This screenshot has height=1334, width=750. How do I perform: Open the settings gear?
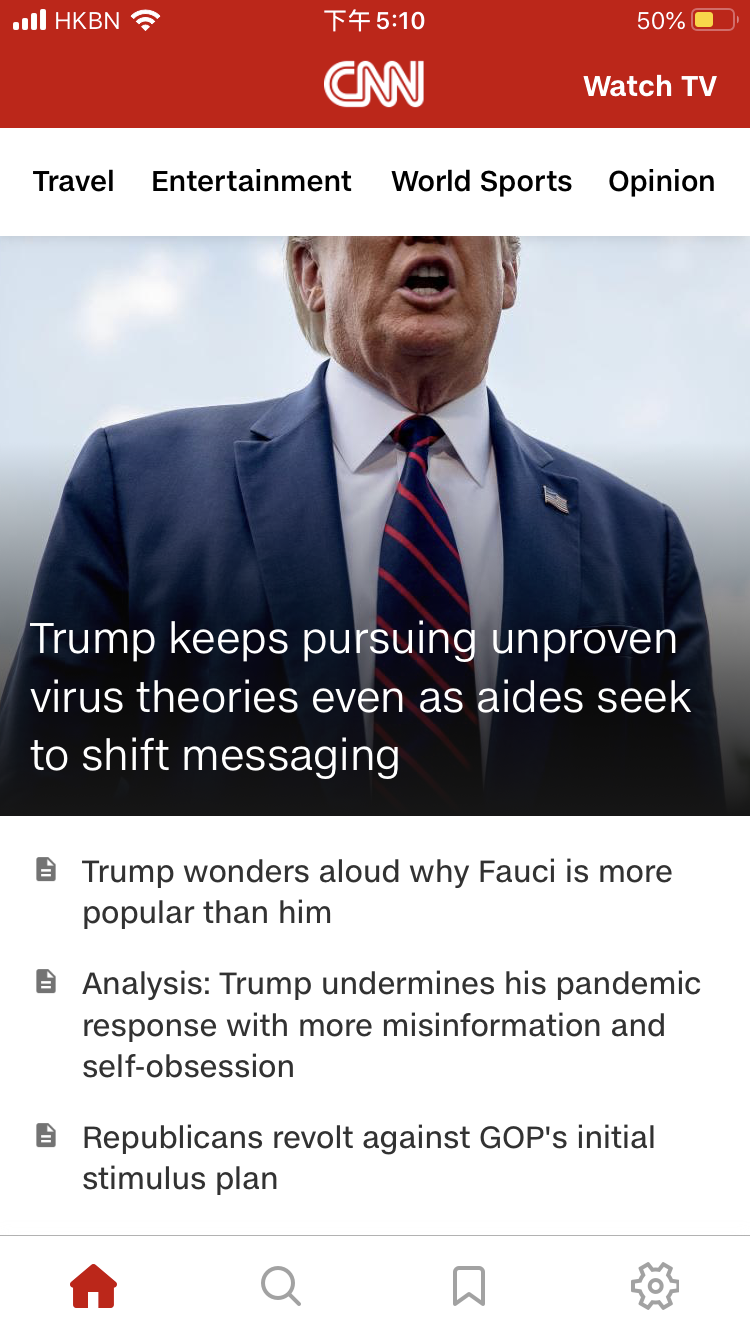pos(655,1285)
